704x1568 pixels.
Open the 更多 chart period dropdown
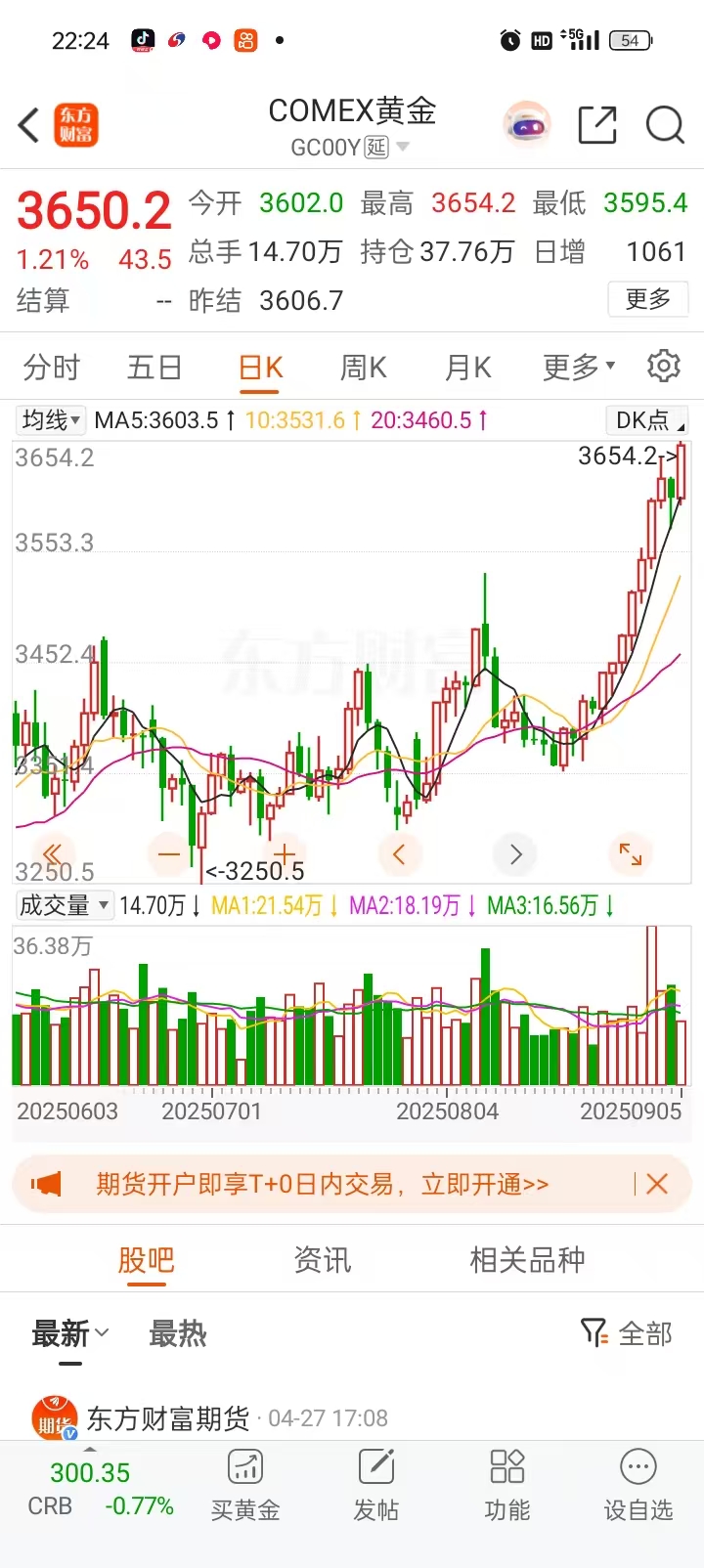point(579,368)
